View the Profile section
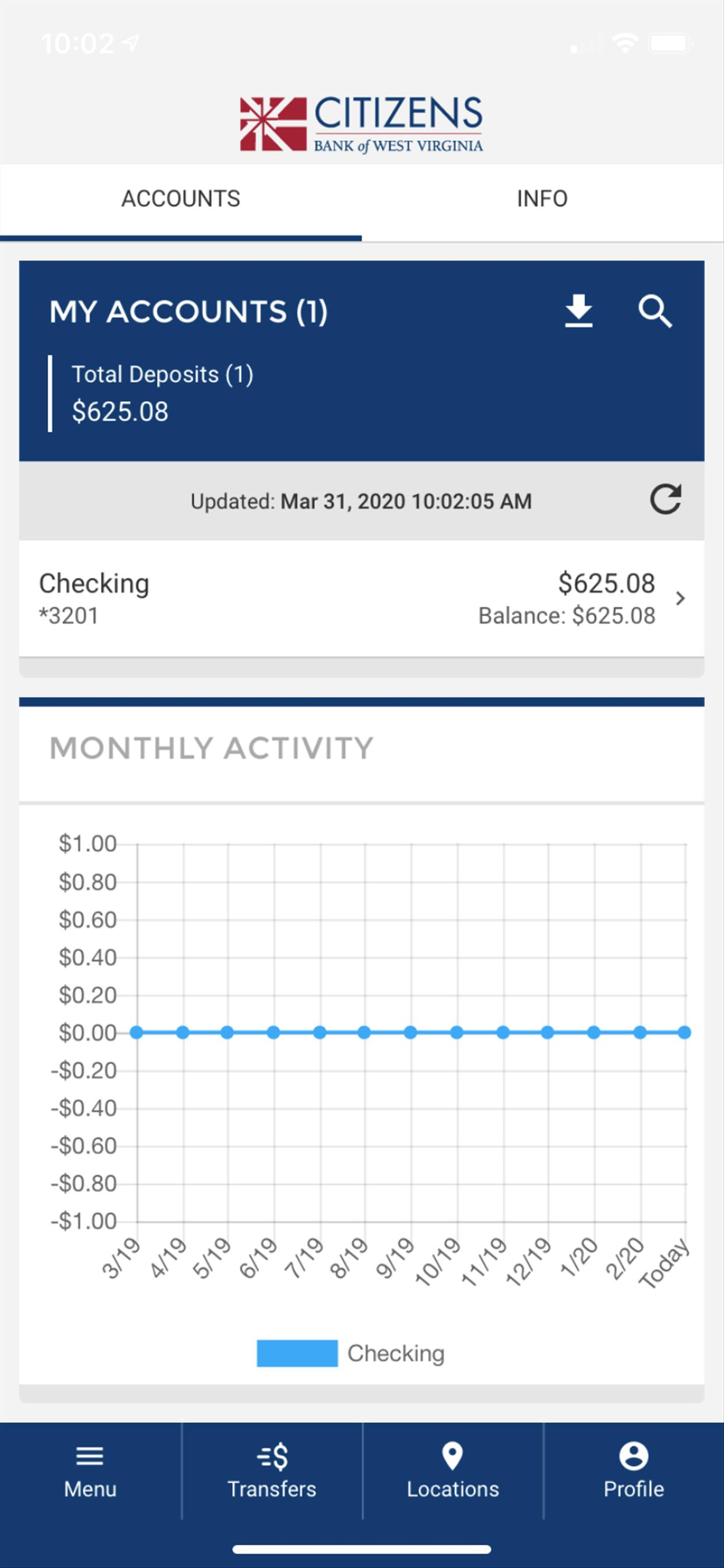Viewport: 724px width, 1568px height. pyautogui.click(x=633, y=1471)
